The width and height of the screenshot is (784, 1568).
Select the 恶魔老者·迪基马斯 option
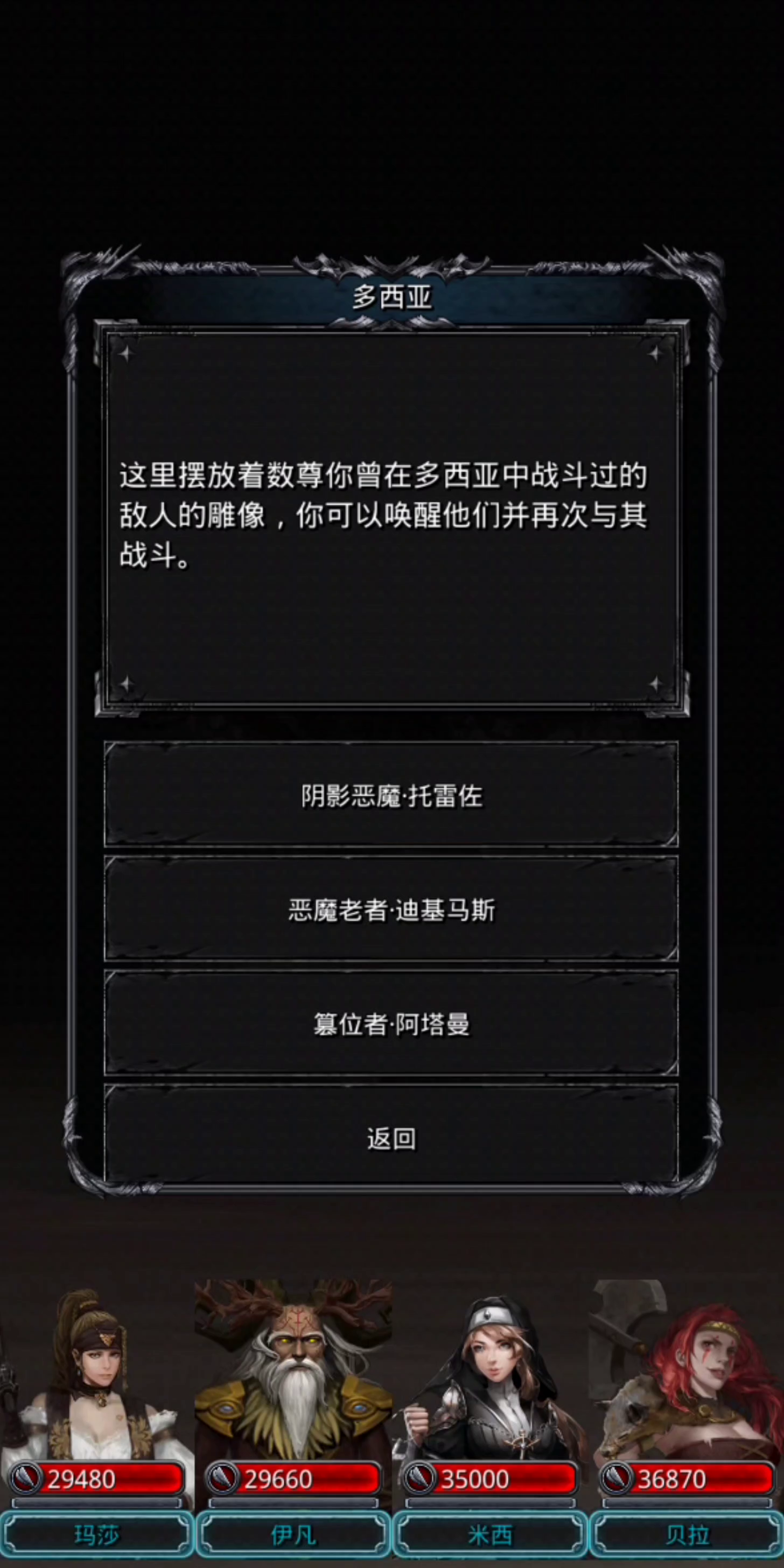391,909
